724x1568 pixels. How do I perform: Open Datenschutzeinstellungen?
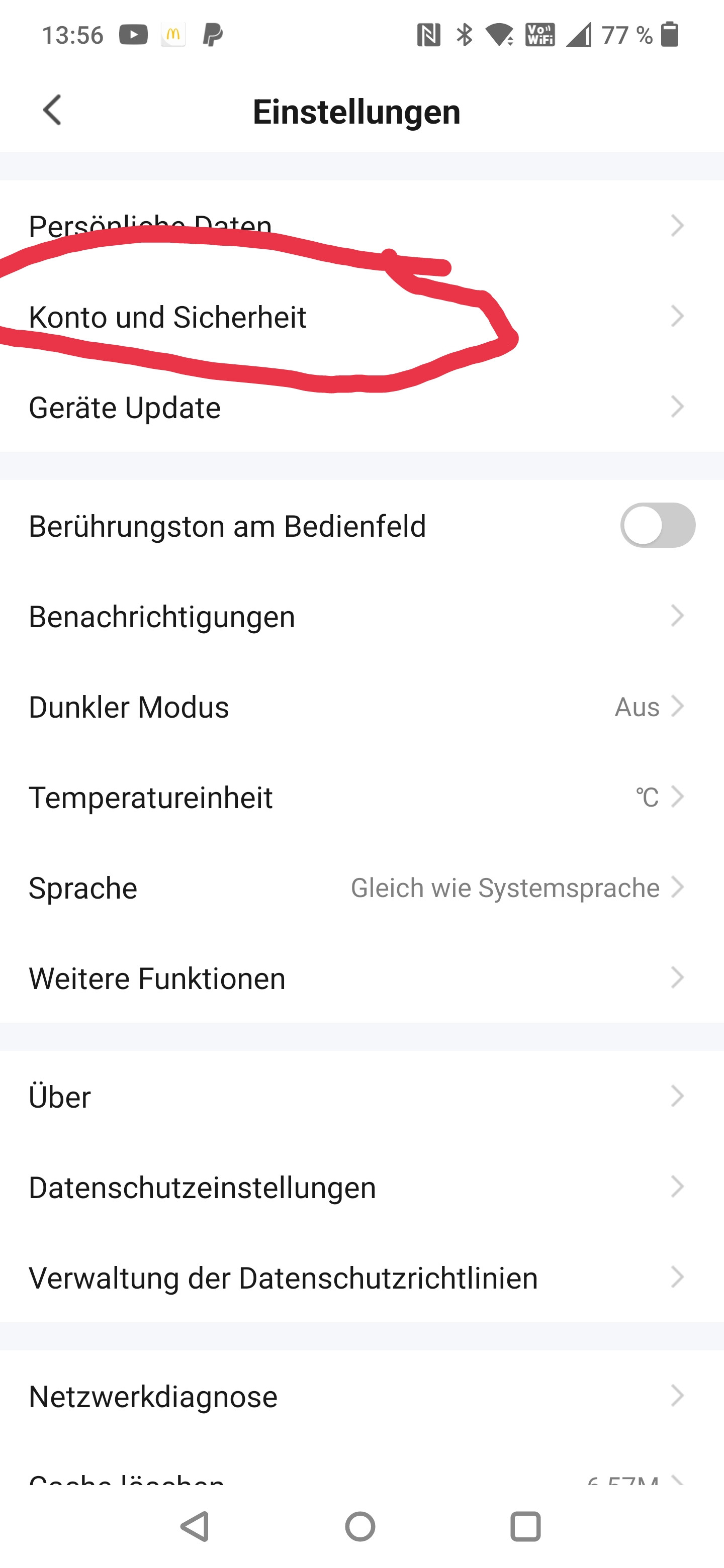point(361,1187)
